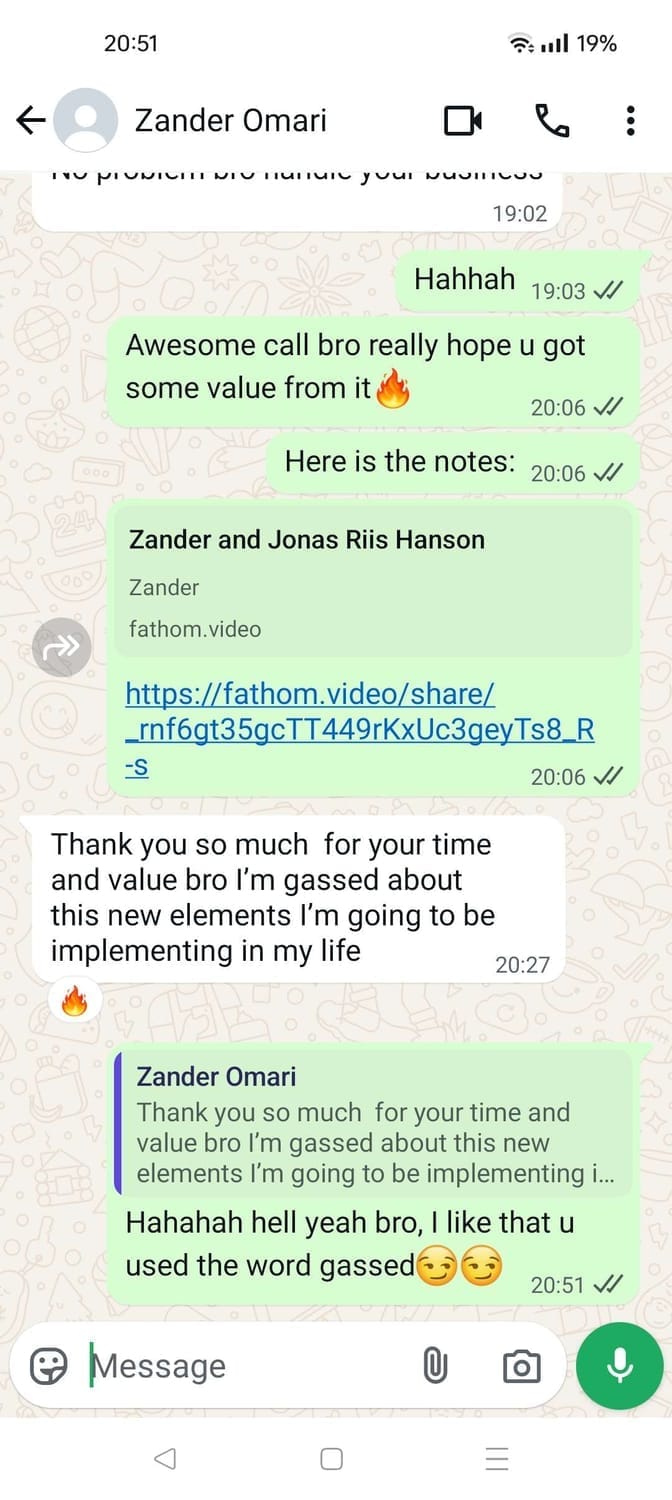Image resolution: width=672 pixels, height=1500 pixels.
Task: Open the Zander and Jonas link preview
Action: [x=374, y=582]
